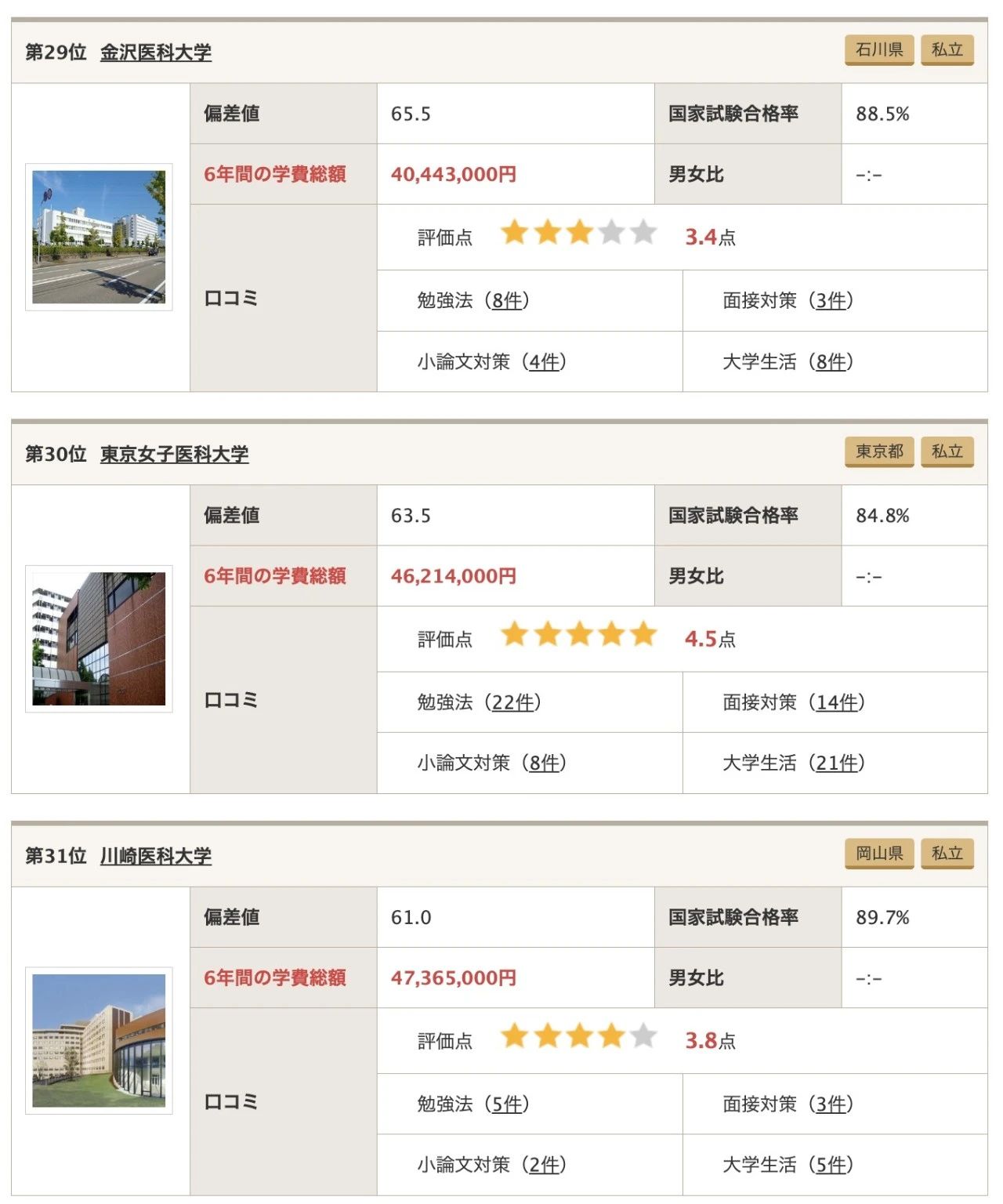
Task: View 22件 勉強法 reviews for 東京女子医科大学
Action: coord(512,703)
